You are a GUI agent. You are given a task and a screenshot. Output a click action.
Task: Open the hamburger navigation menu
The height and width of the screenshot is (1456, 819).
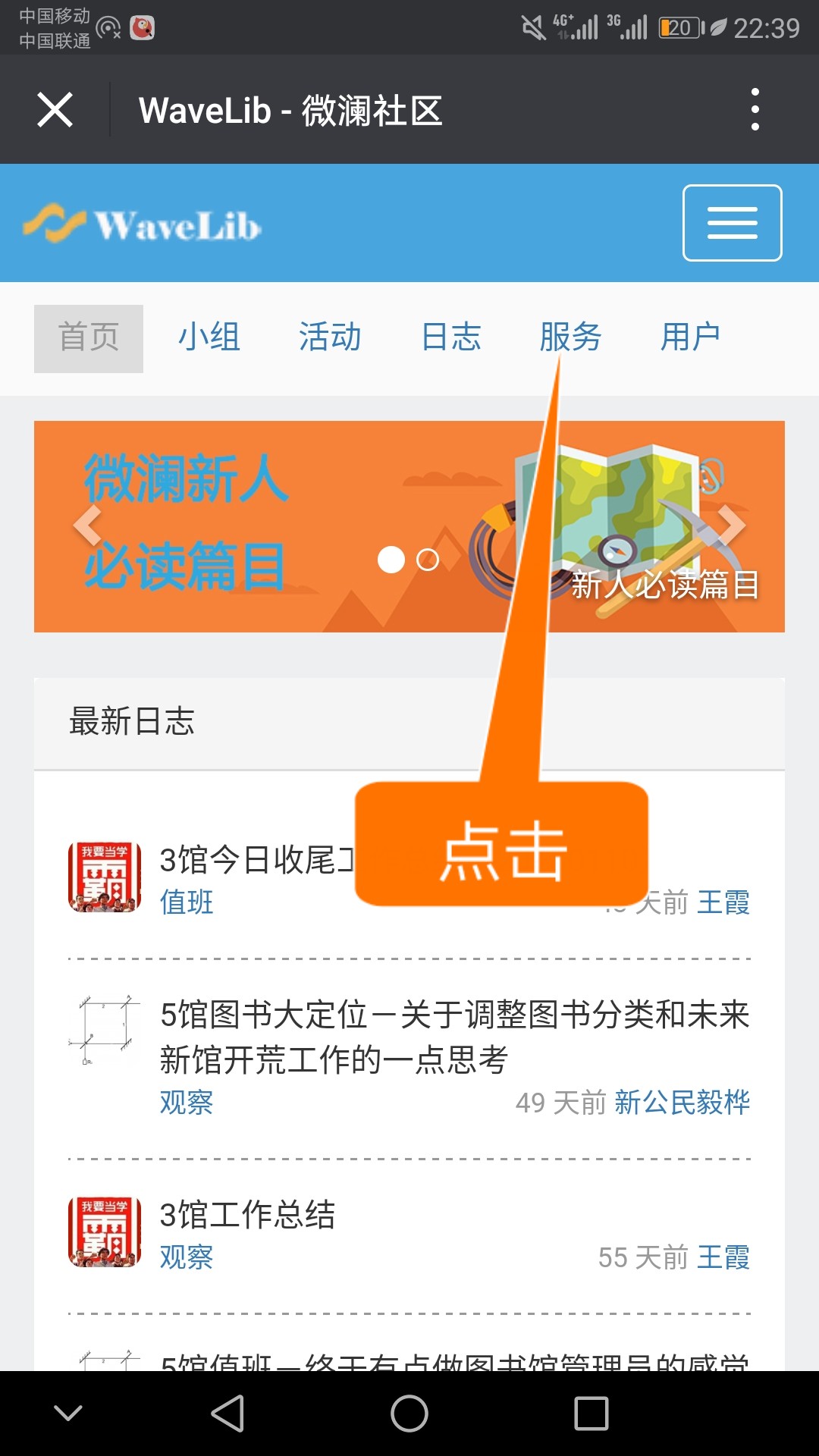point(733,223)
